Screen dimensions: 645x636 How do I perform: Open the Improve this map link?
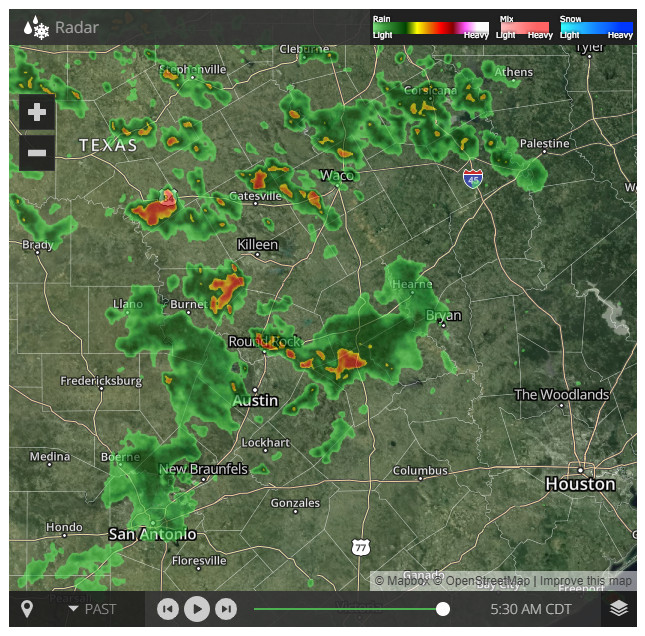point(586,580)
